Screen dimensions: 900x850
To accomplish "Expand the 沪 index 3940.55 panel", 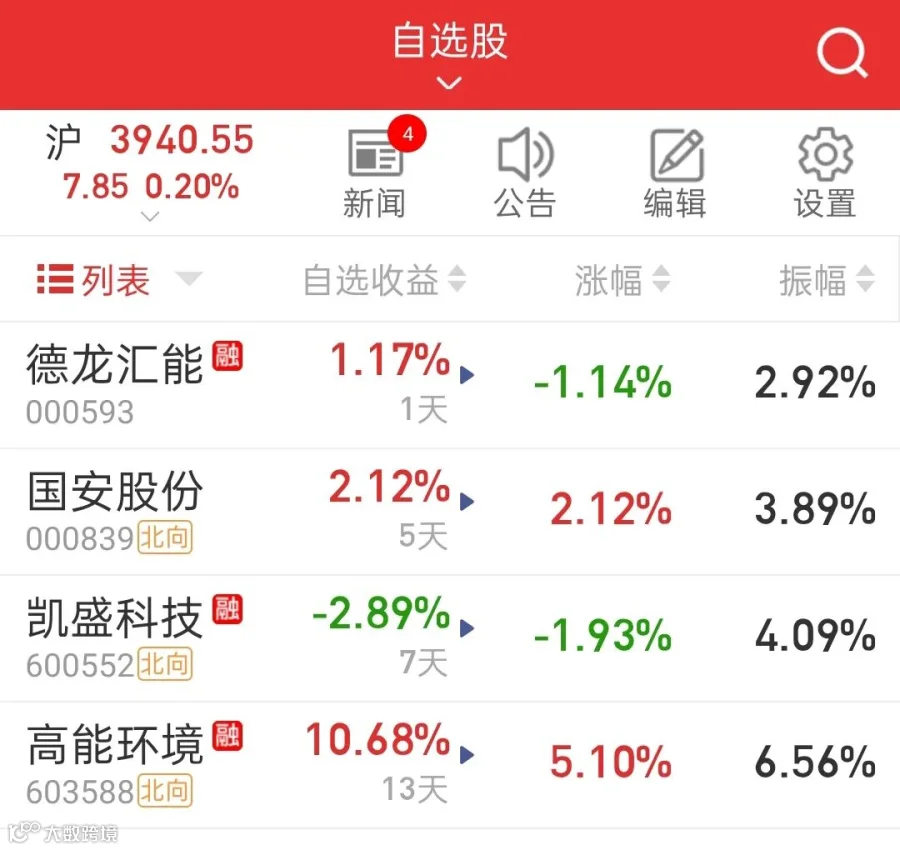I will tap(150, 172).
